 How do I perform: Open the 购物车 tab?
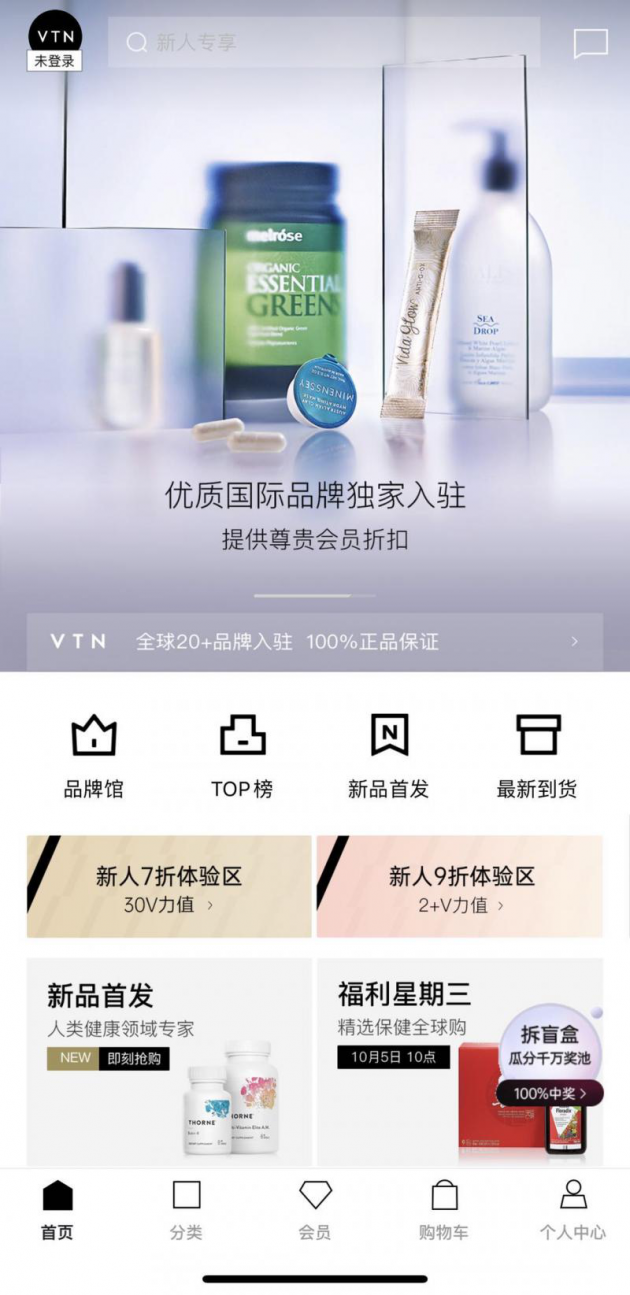(443, 1210)
